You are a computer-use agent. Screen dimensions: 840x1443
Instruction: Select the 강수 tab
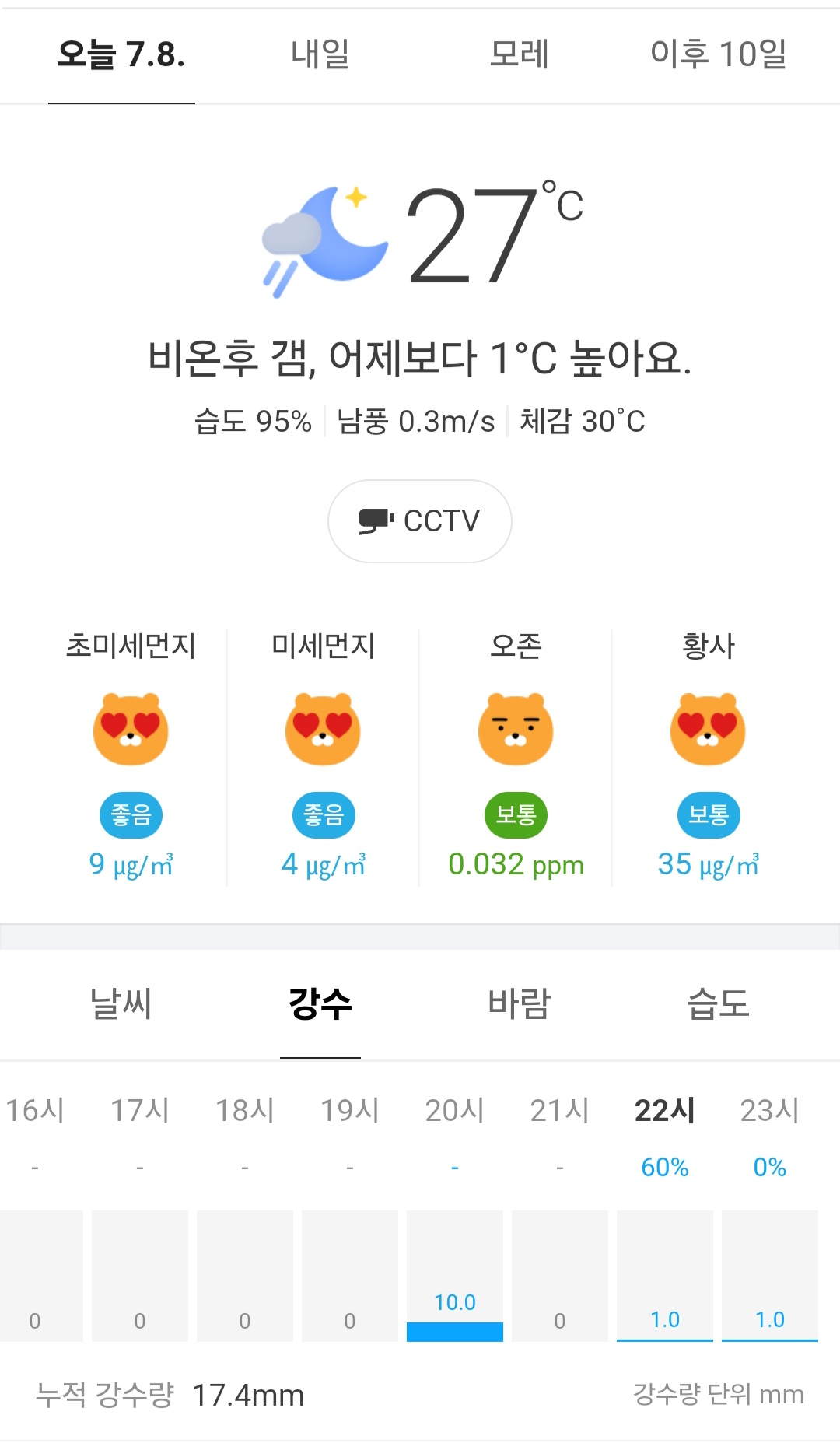(320, 1003)
